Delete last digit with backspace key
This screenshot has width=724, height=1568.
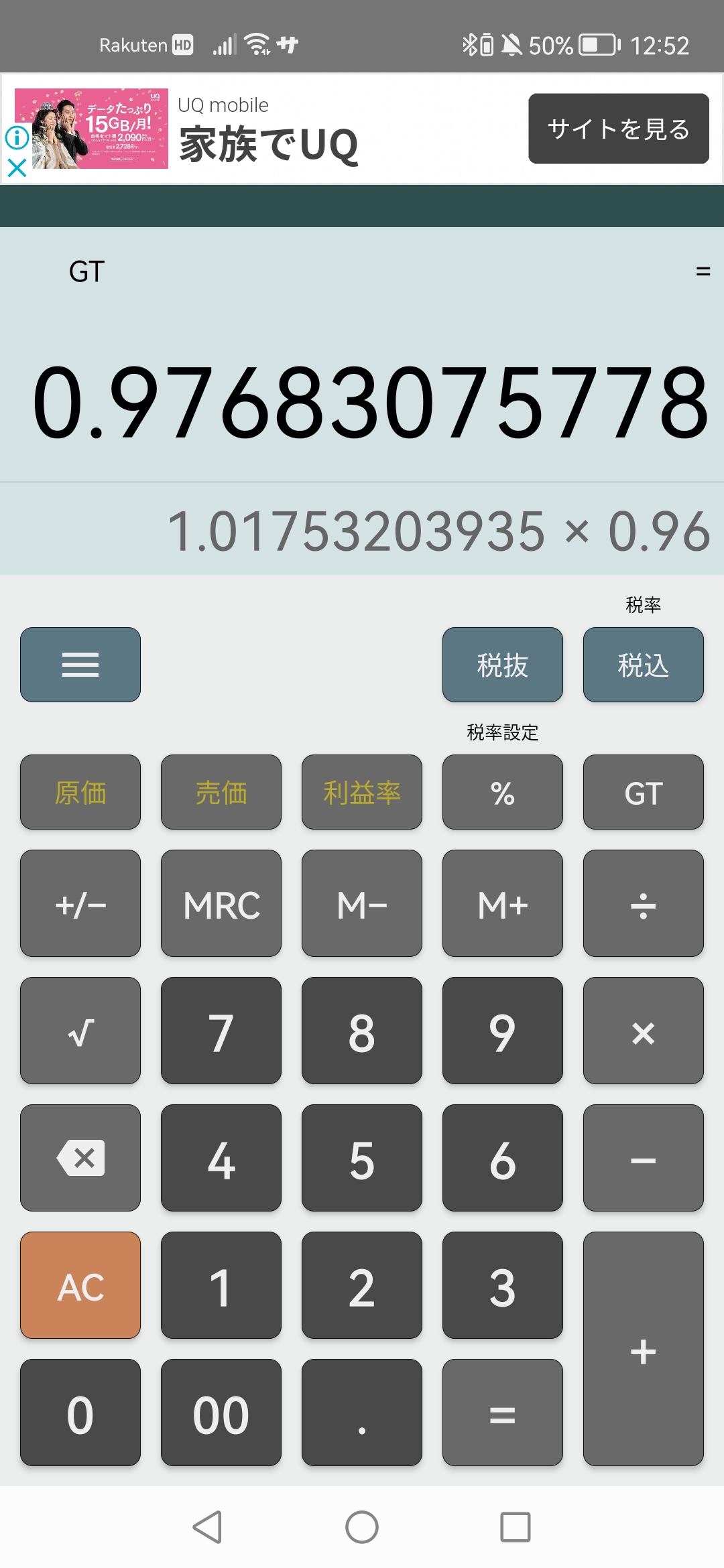[80, 1158]
